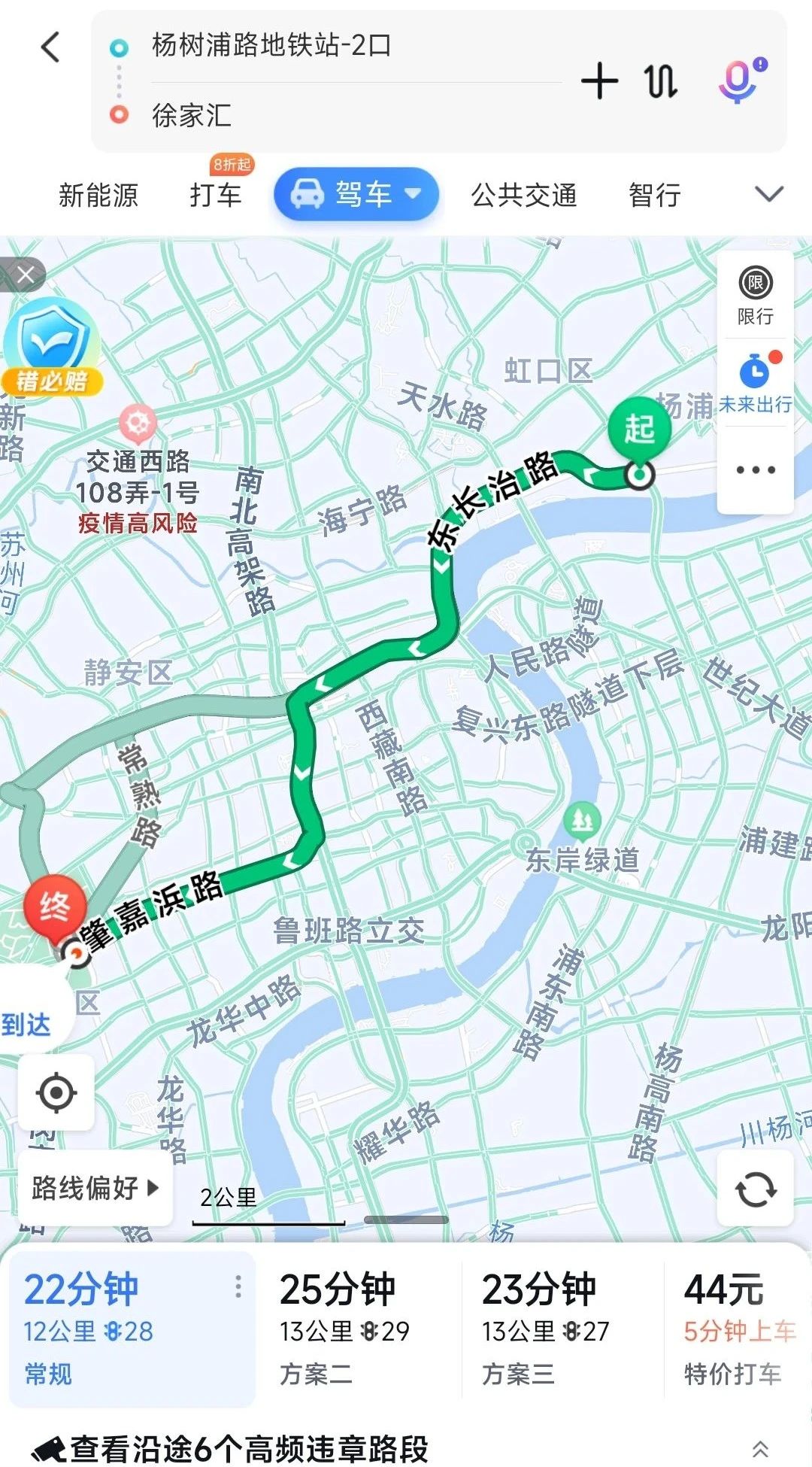Expand more travel modes chevron
Image resolution: width=812 pixels, height=1467 pixels.
click(x=768, y=194)
